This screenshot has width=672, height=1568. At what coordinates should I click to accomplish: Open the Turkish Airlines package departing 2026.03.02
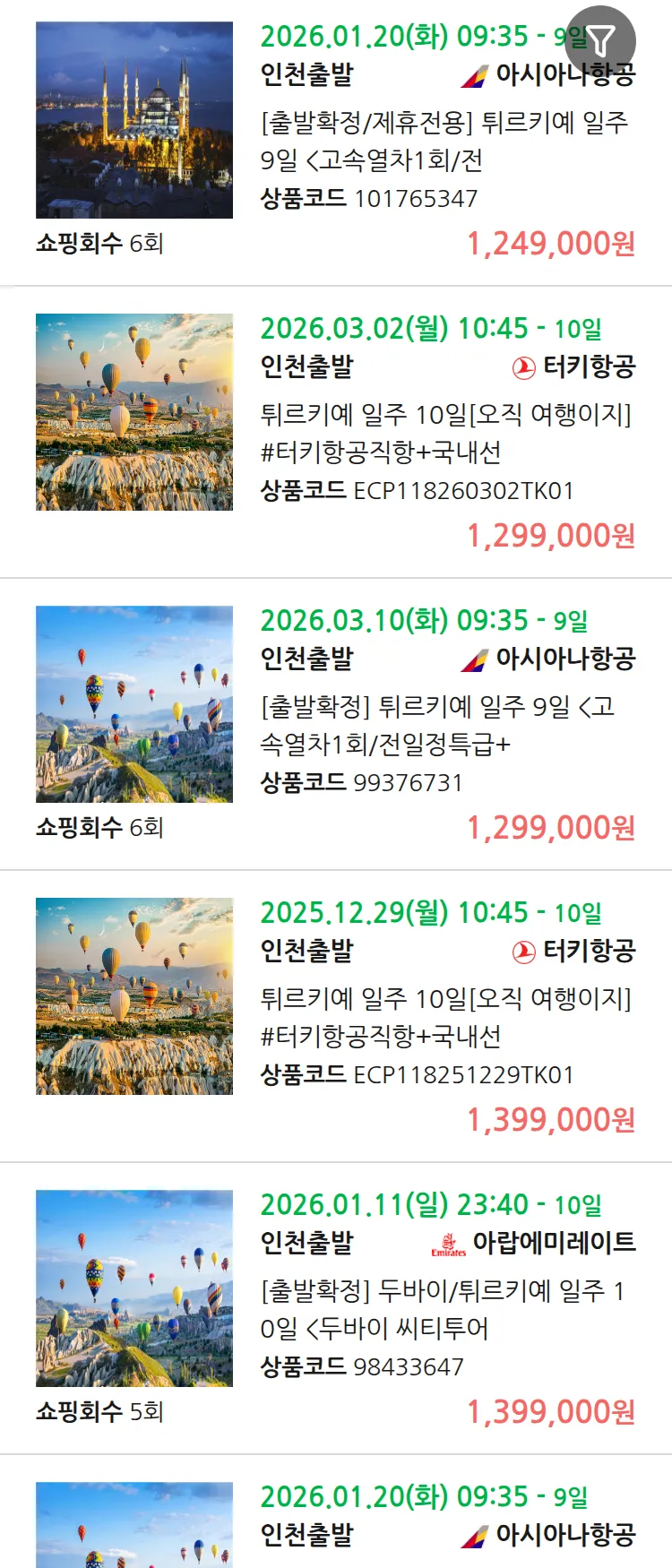pos(445,434)
